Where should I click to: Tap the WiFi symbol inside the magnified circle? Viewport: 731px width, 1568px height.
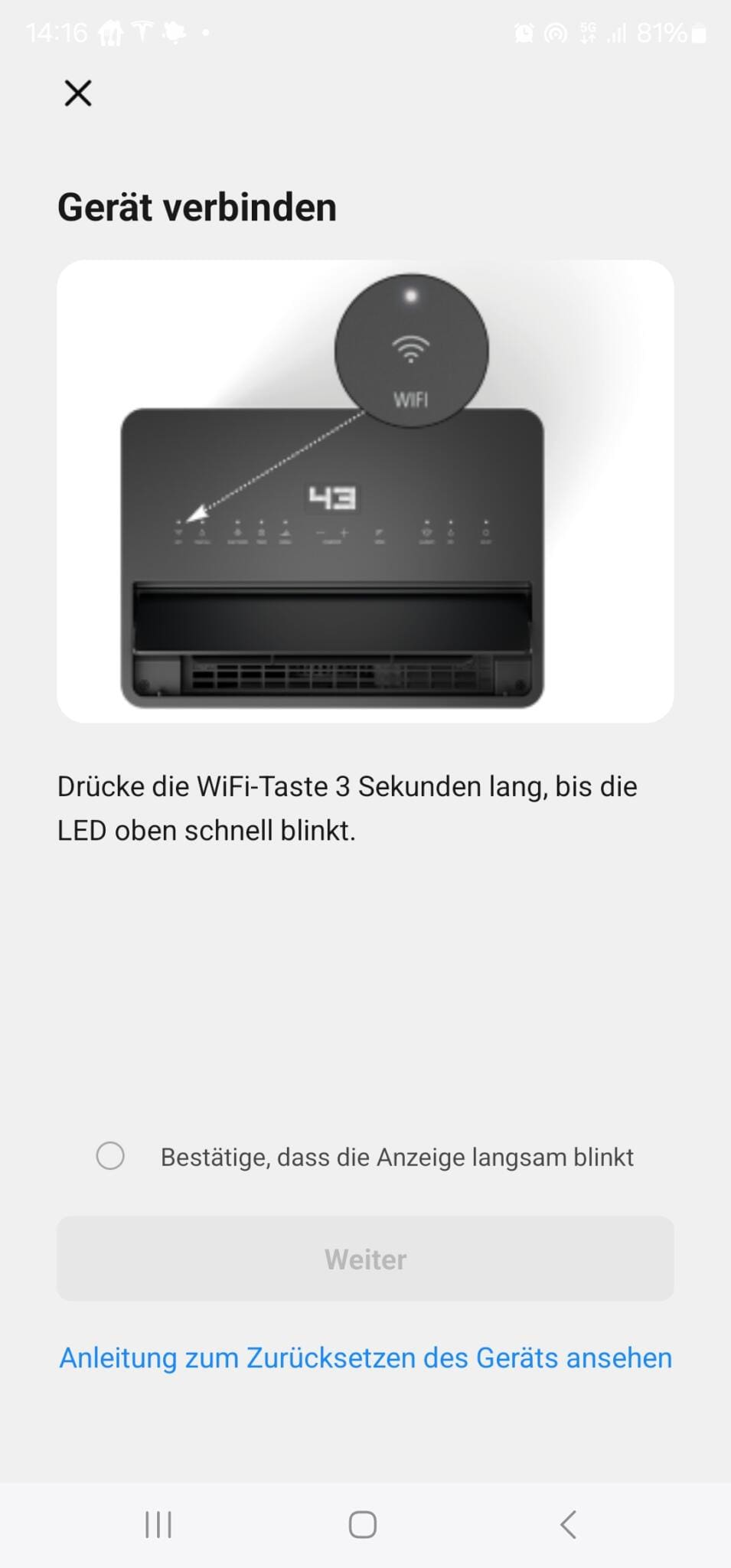coord(410,348)
